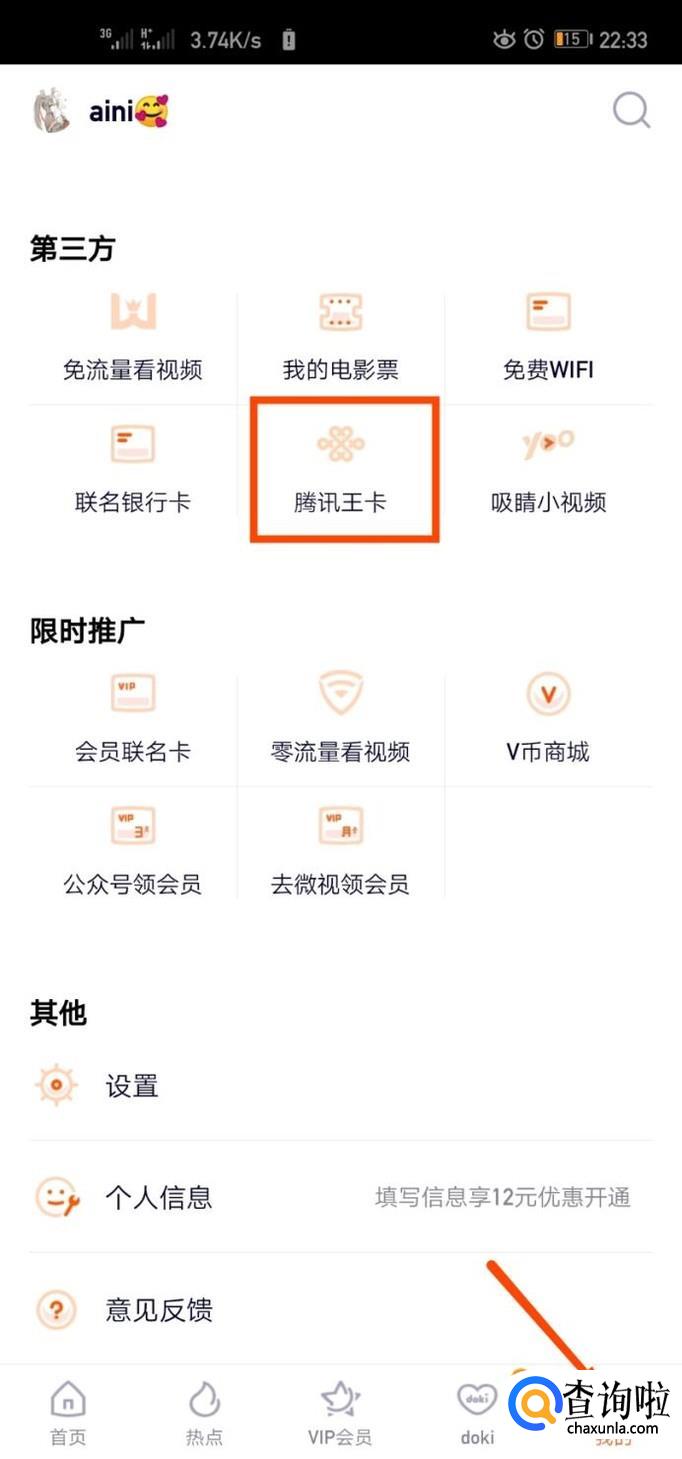Open 吸睛小视频
682x1459 pixels.
[548, 470]
